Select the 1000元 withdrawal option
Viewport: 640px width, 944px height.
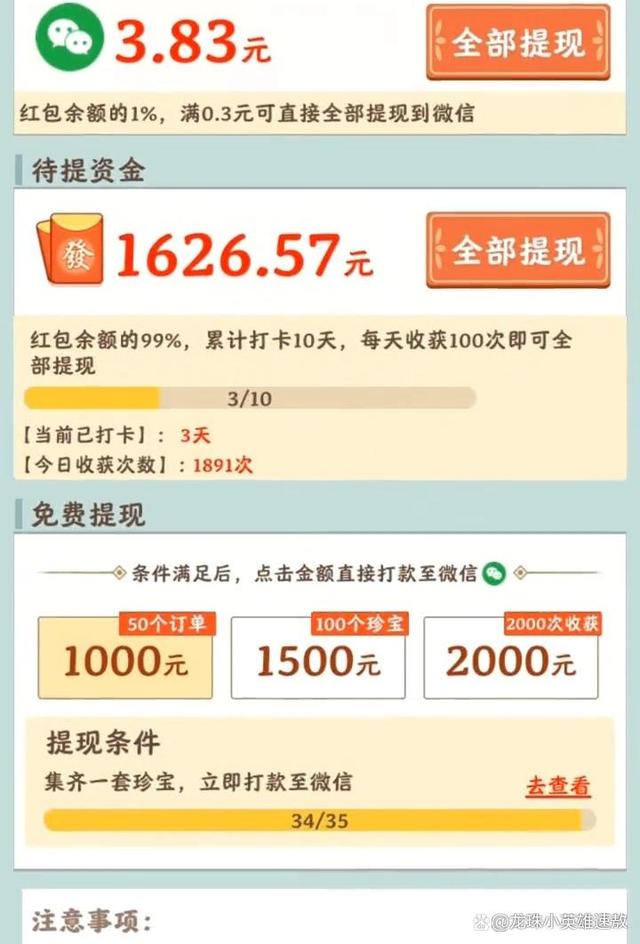click(125, 659)
